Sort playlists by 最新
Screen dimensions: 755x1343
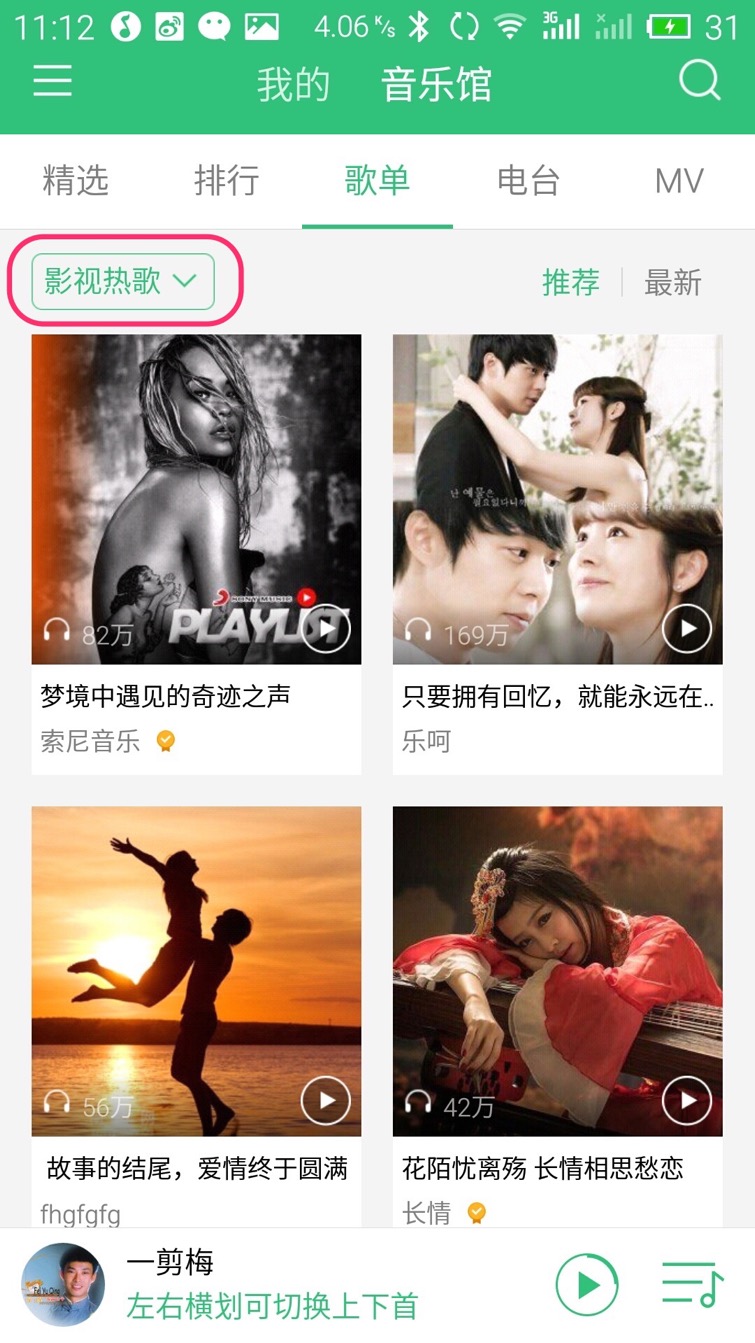point(673,283)
